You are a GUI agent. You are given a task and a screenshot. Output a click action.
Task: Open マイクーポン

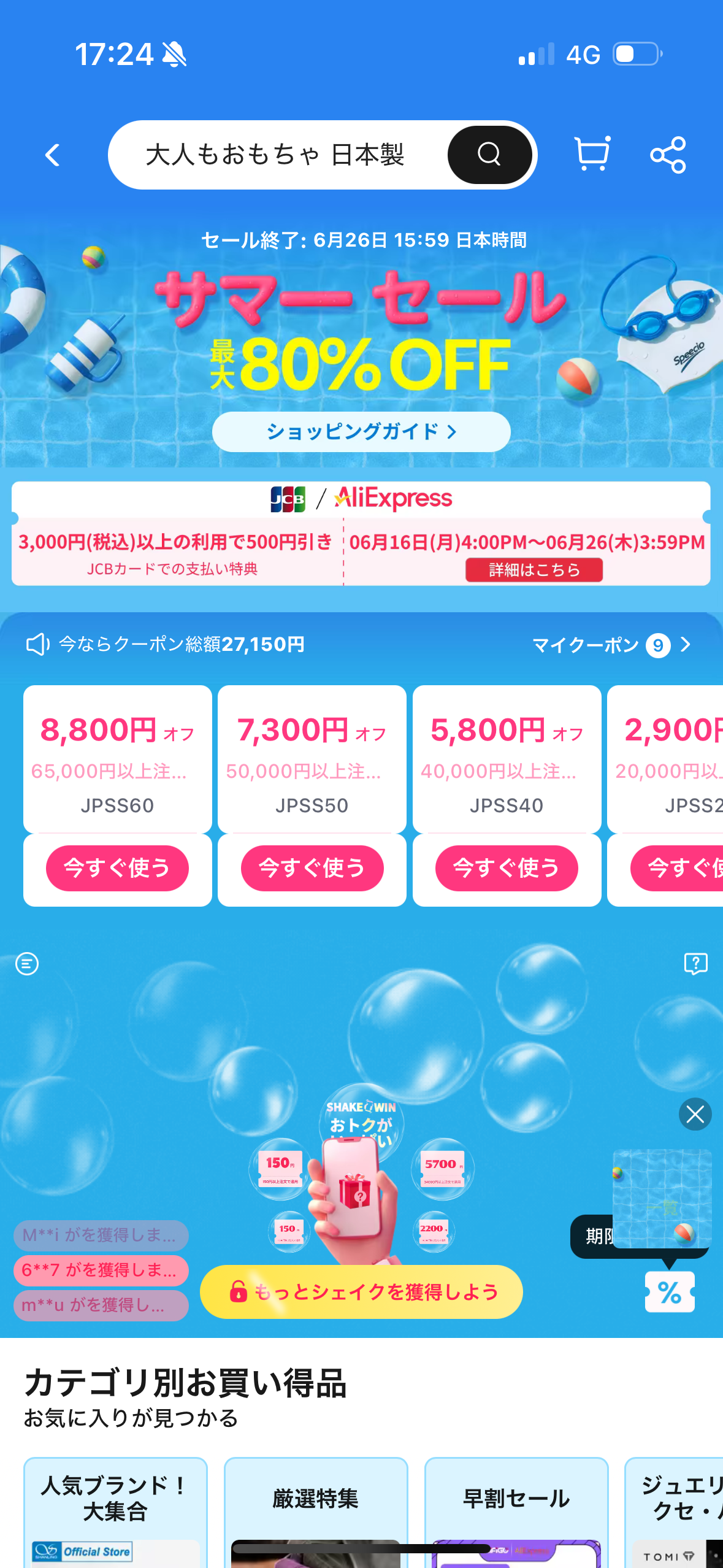click(611, 645)
